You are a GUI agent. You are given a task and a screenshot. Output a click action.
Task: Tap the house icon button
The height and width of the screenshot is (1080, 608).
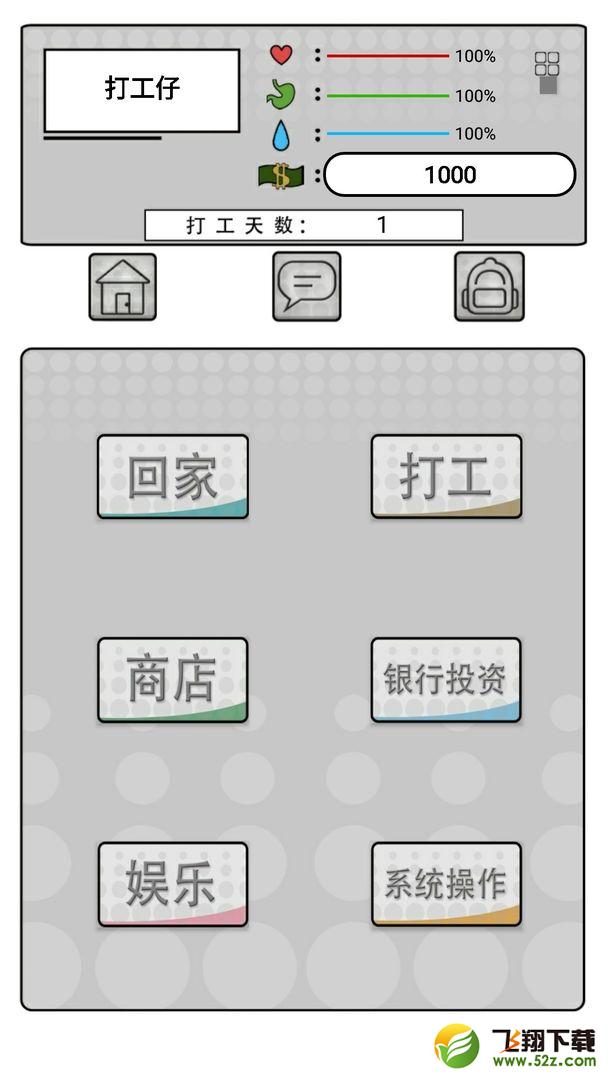coord(123,287)
